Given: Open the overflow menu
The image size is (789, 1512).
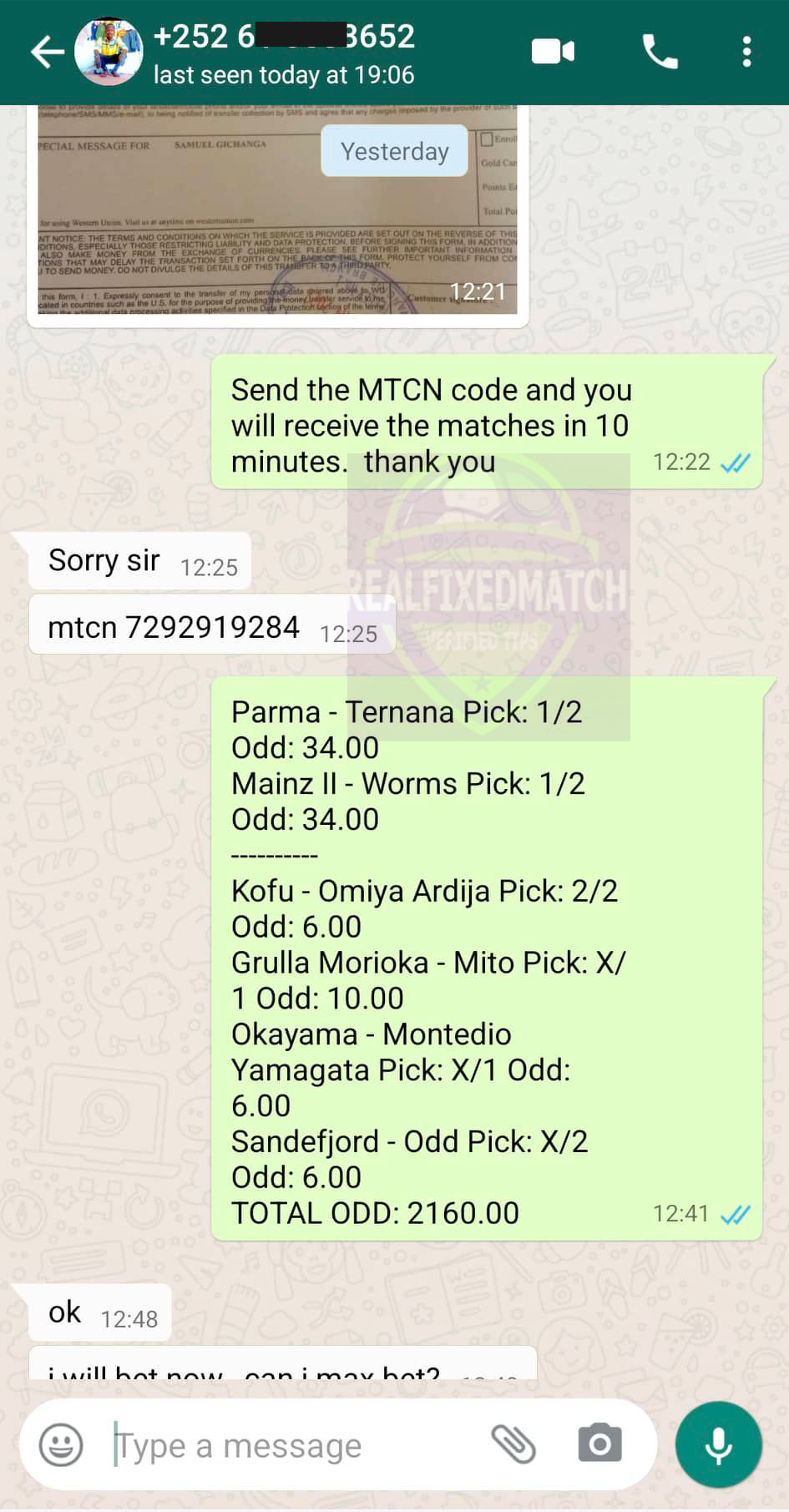Looking at the screenshot, I should [x=746, y=52].
